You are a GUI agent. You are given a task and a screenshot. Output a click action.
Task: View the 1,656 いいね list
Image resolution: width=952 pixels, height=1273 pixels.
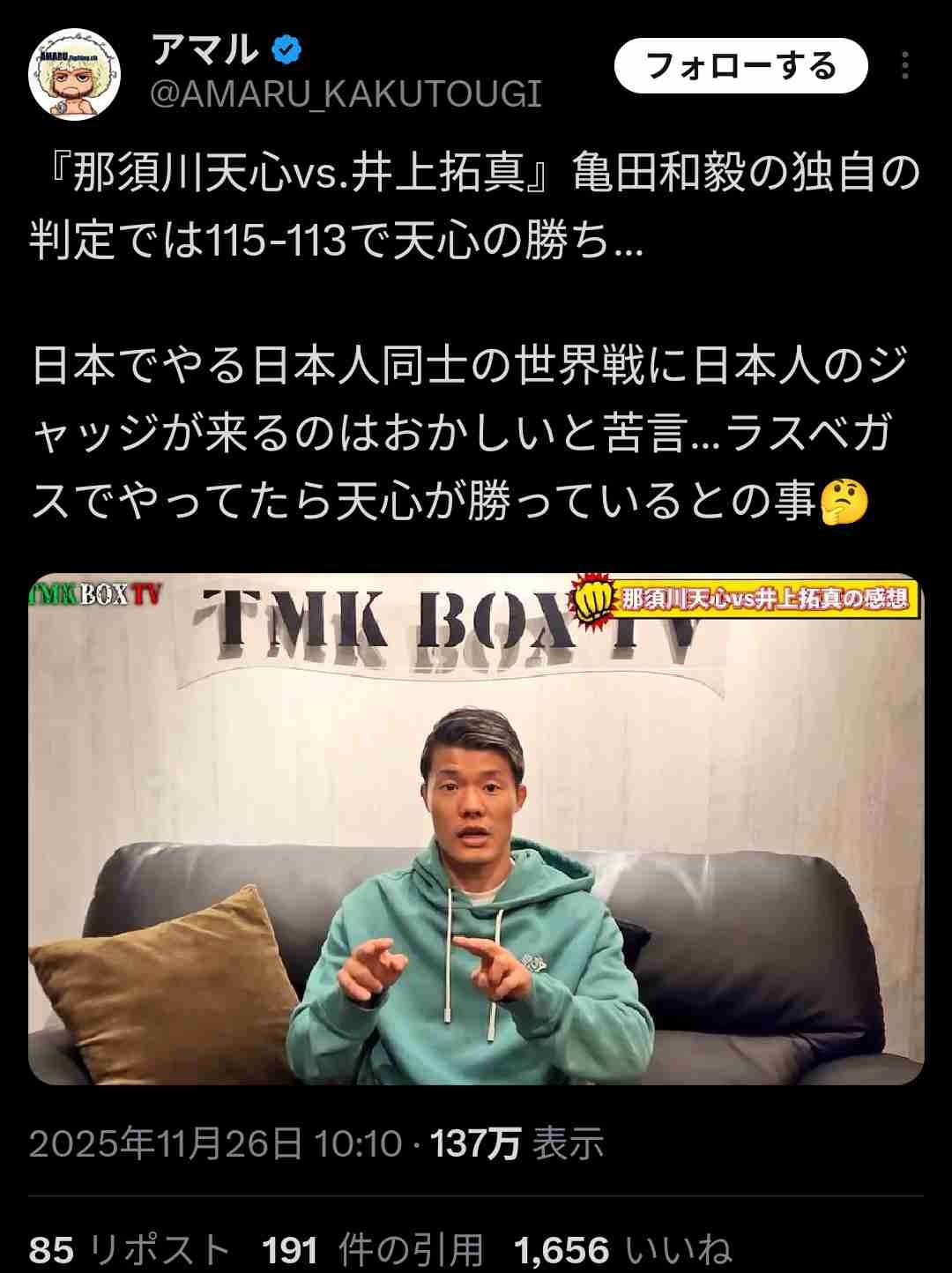tap(622, 1249)
